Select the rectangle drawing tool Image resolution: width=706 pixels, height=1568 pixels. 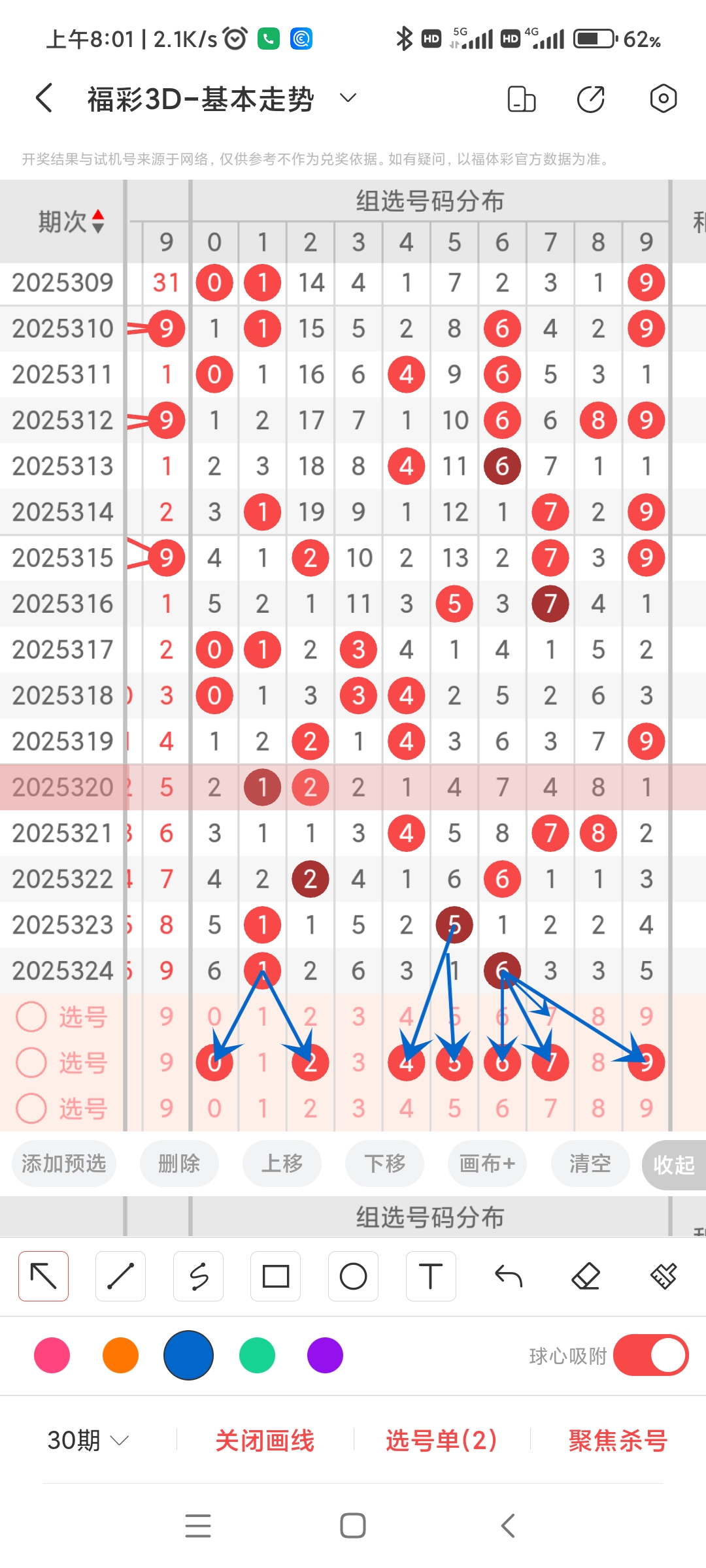[275, 1275]
